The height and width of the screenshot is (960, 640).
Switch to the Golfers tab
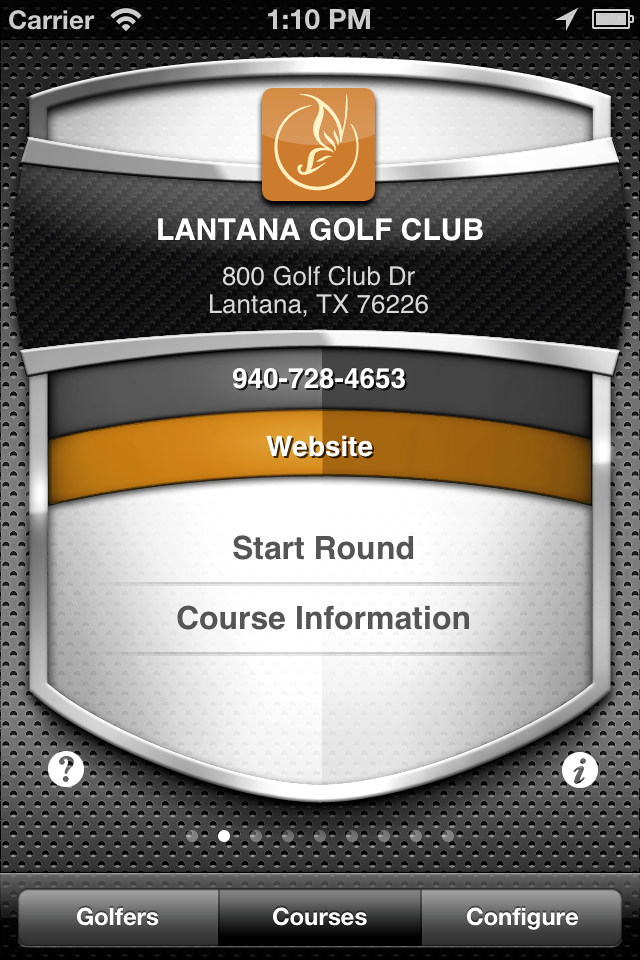tap(118, 917)
